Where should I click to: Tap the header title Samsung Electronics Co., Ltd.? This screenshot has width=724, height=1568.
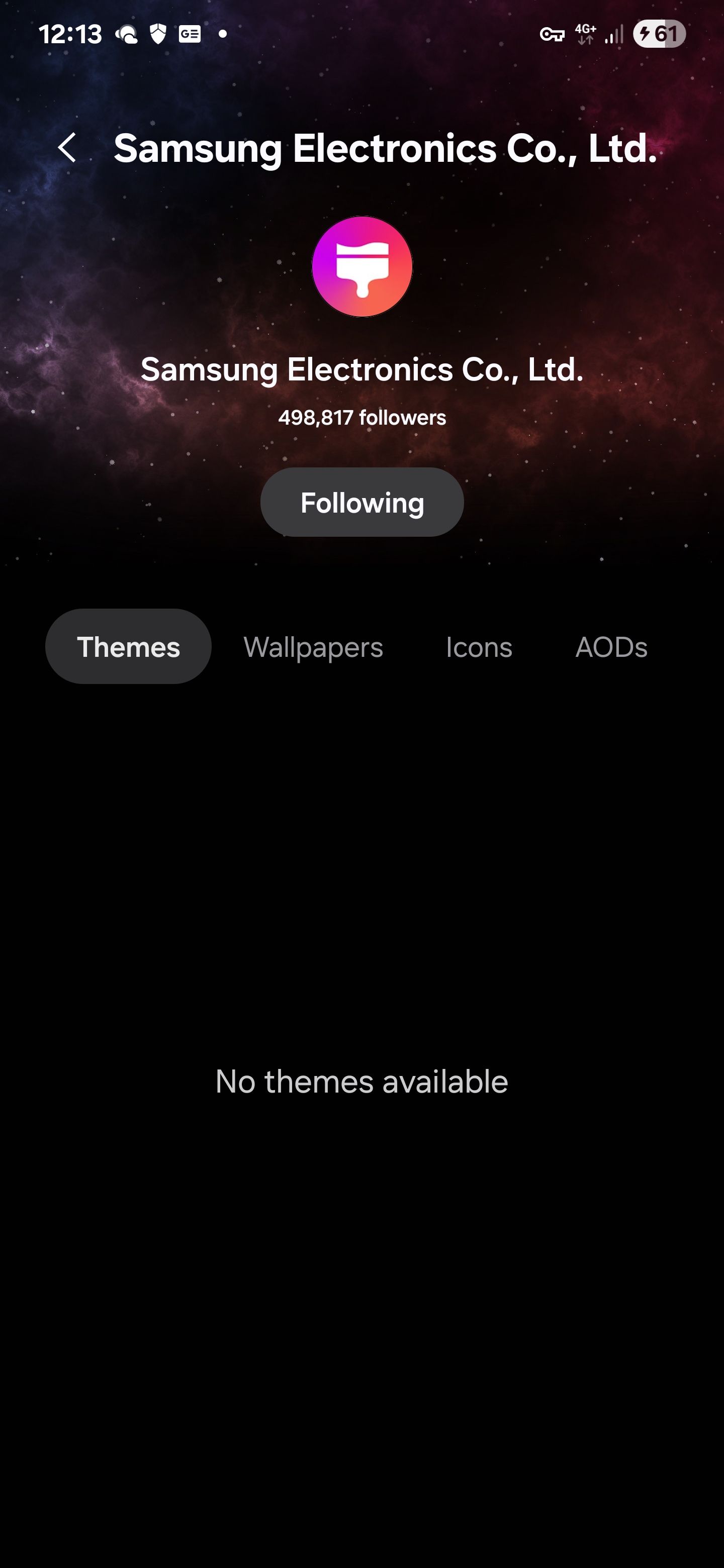pos(387,148)
